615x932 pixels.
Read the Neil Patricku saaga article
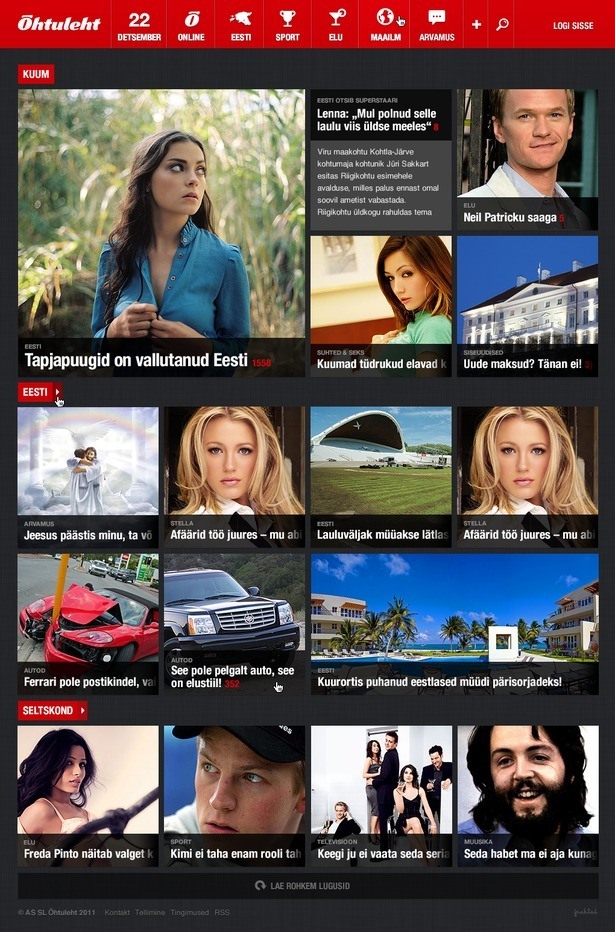(x=509, y=217)
